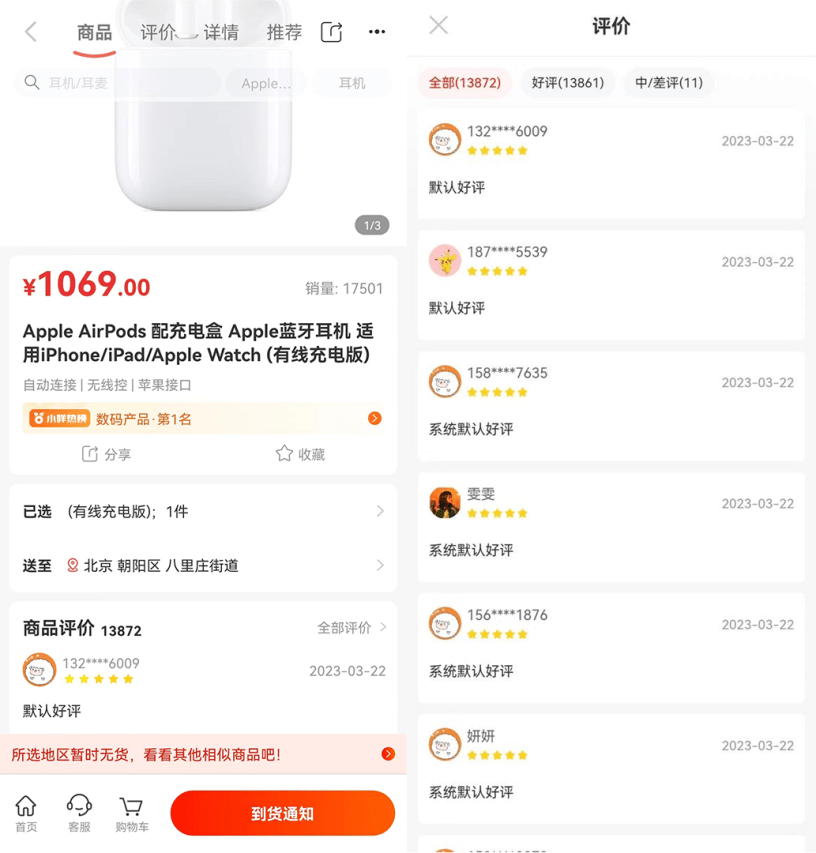The width and height of the screenshot is (816, 853).
Task: Go back using the top arrow
Action: pyautogui.click(x=31, y=32)
